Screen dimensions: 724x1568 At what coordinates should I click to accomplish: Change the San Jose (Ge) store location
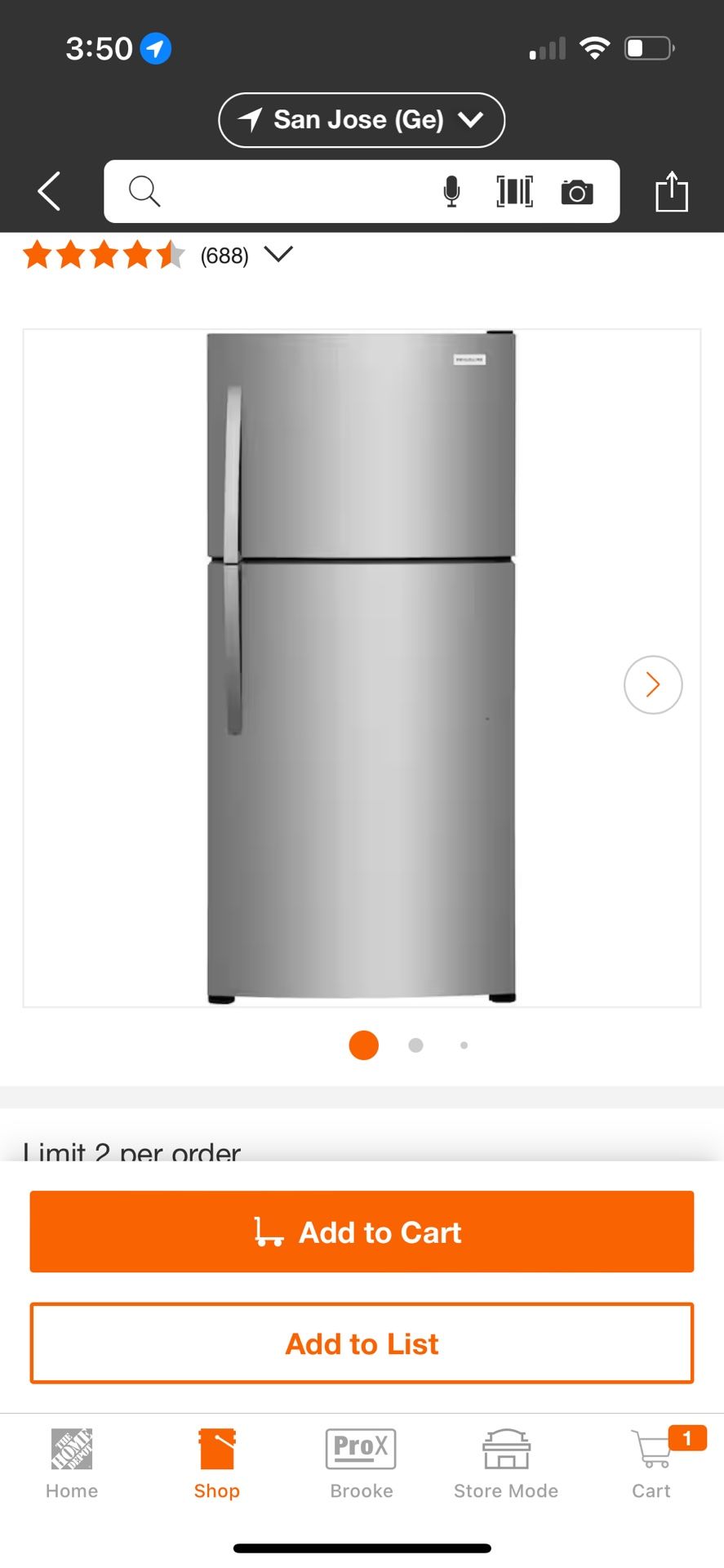coord(362,120)
